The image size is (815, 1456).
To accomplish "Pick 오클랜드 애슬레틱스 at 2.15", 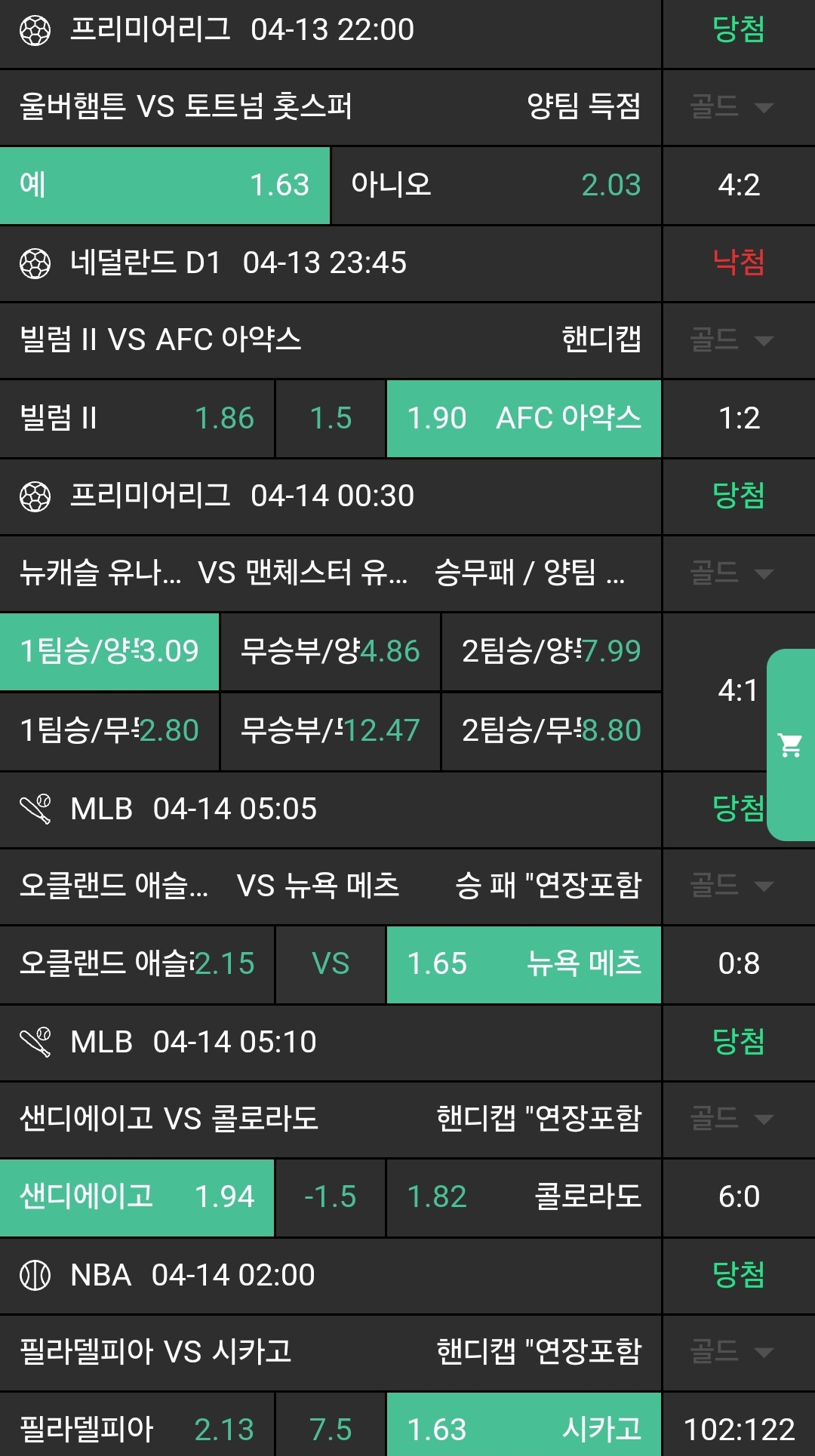I will (x=137, y=964).
